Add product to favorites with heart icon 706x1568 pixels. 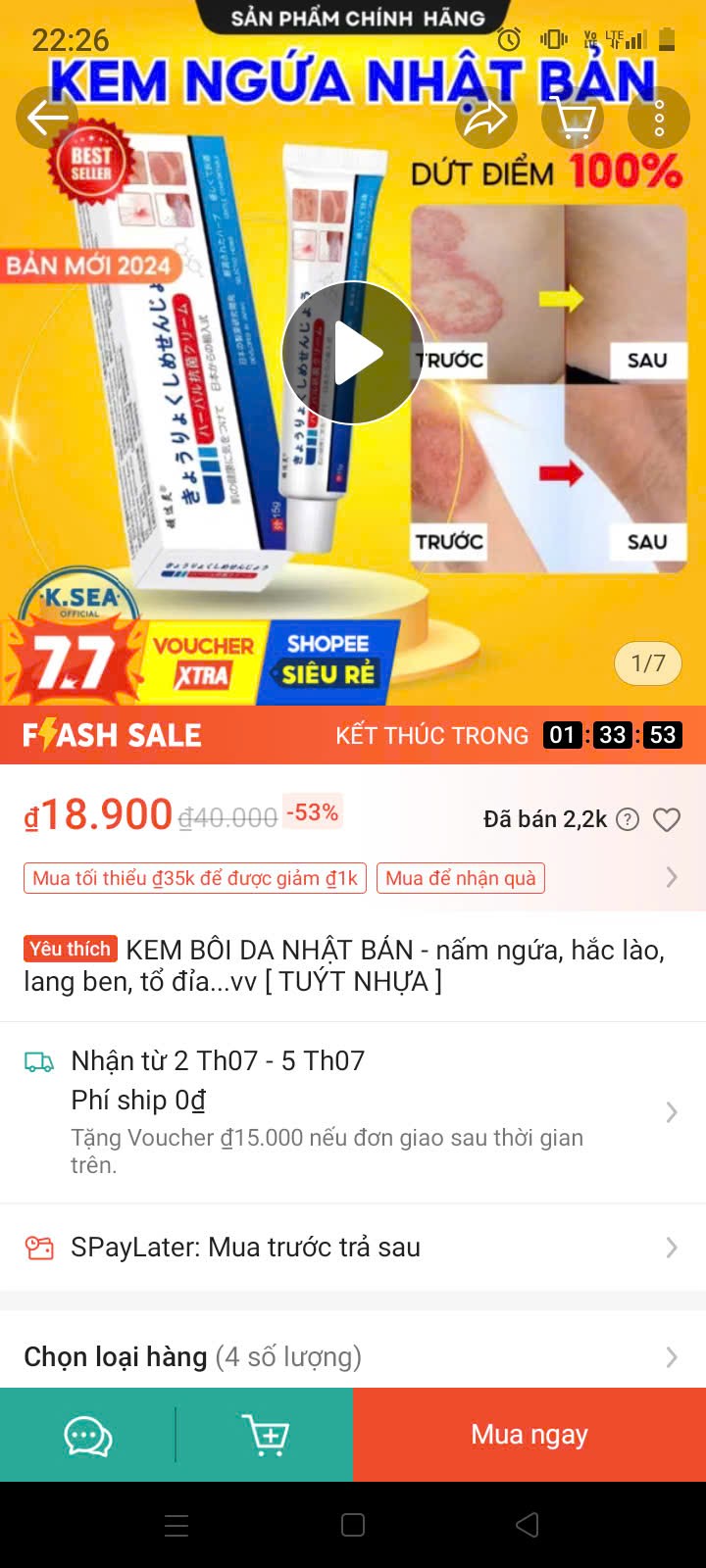667,819
